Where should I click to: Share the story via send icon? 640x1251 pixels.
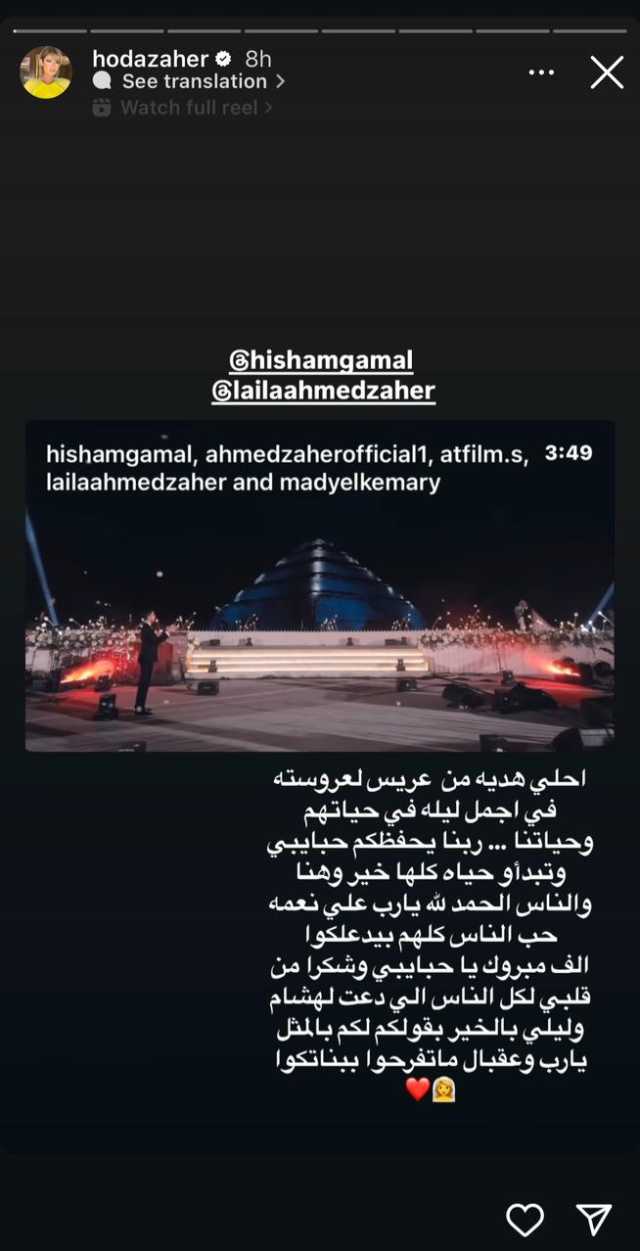[594, 1218]
